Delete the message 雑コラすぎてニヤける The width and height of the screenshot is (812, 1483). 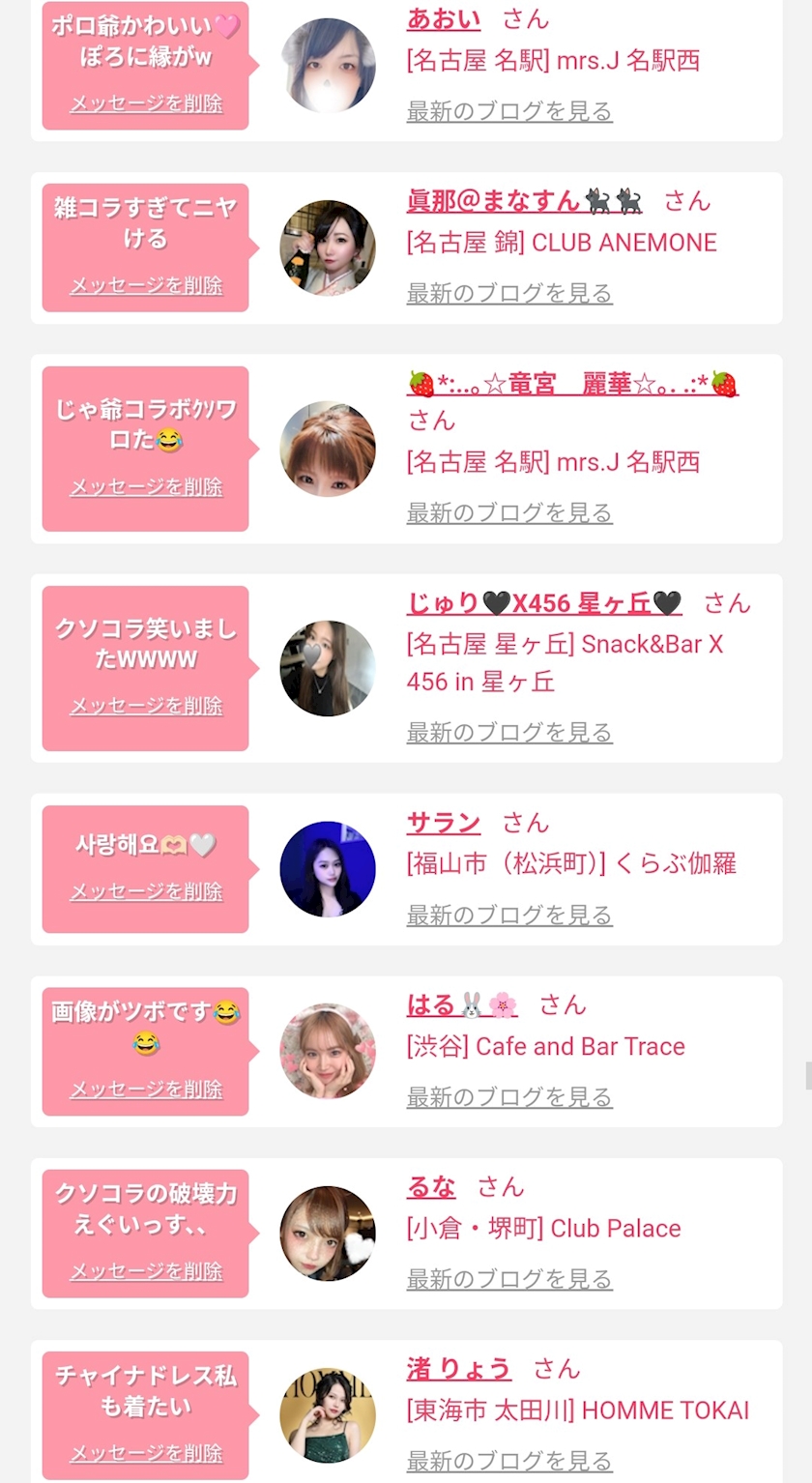pos(146,285)
